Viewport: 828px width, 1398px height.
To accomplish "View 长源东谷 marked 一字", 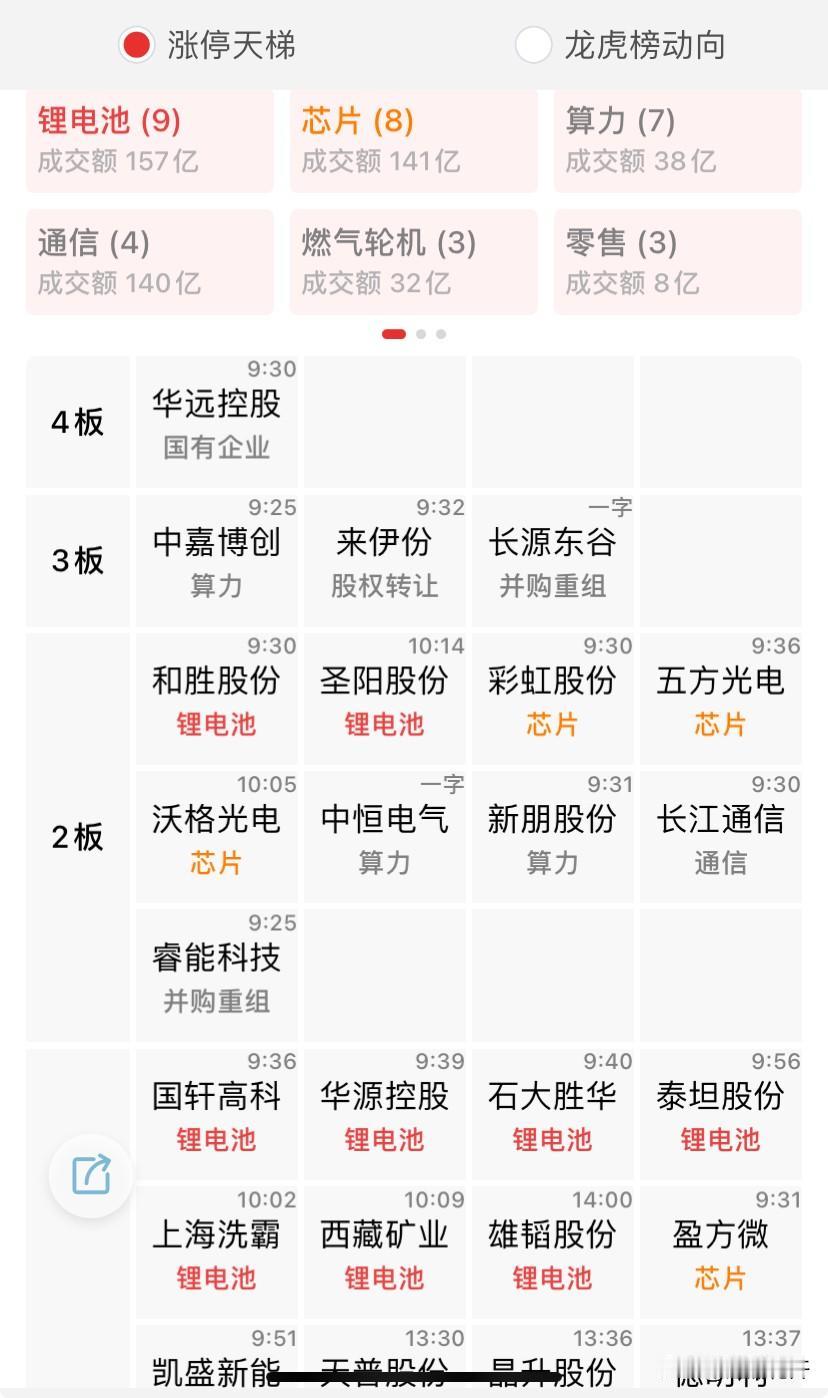I will (551, 558).
